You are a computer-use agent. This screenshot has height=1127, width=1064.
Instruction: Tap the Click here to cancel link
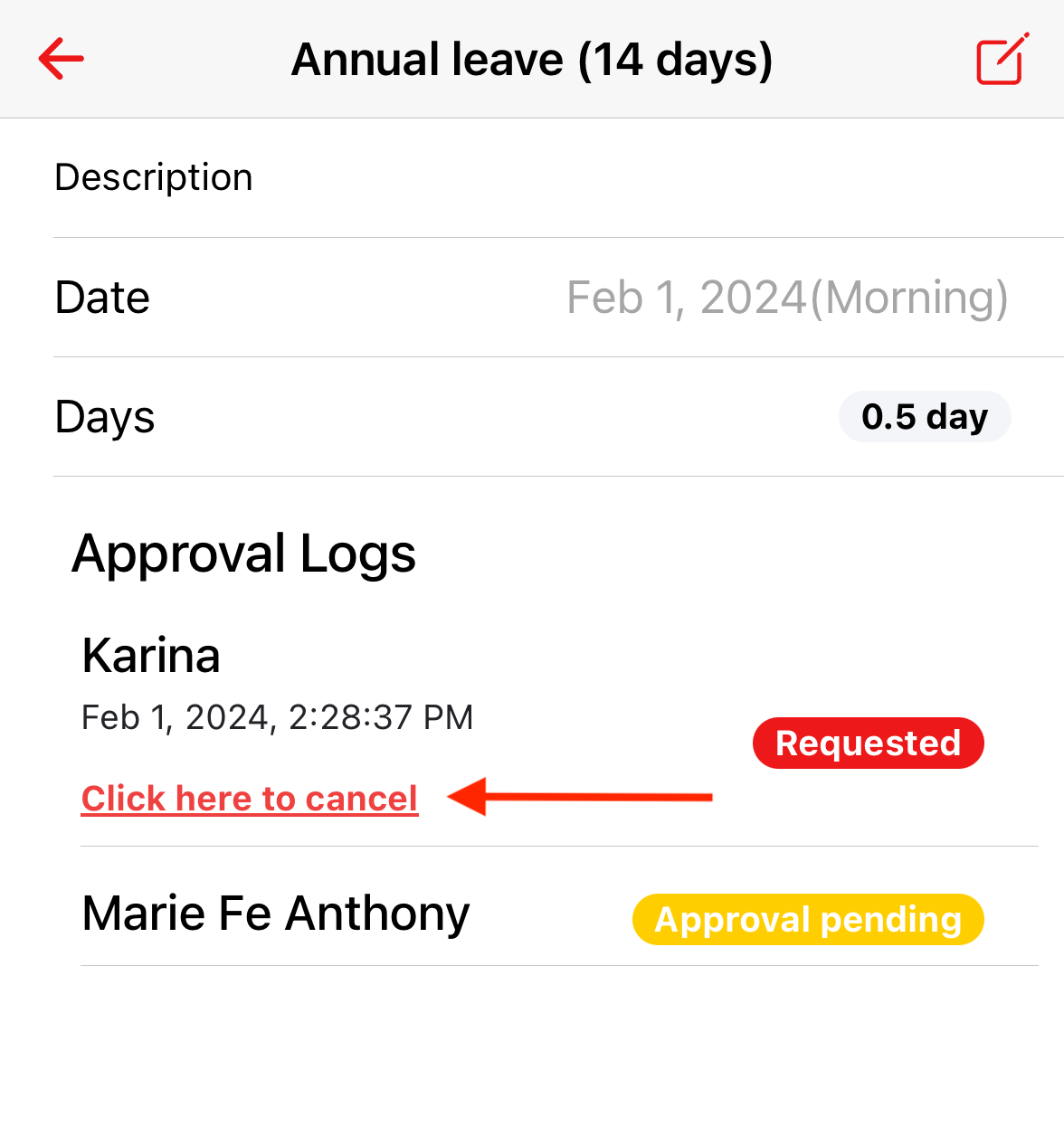250,799
